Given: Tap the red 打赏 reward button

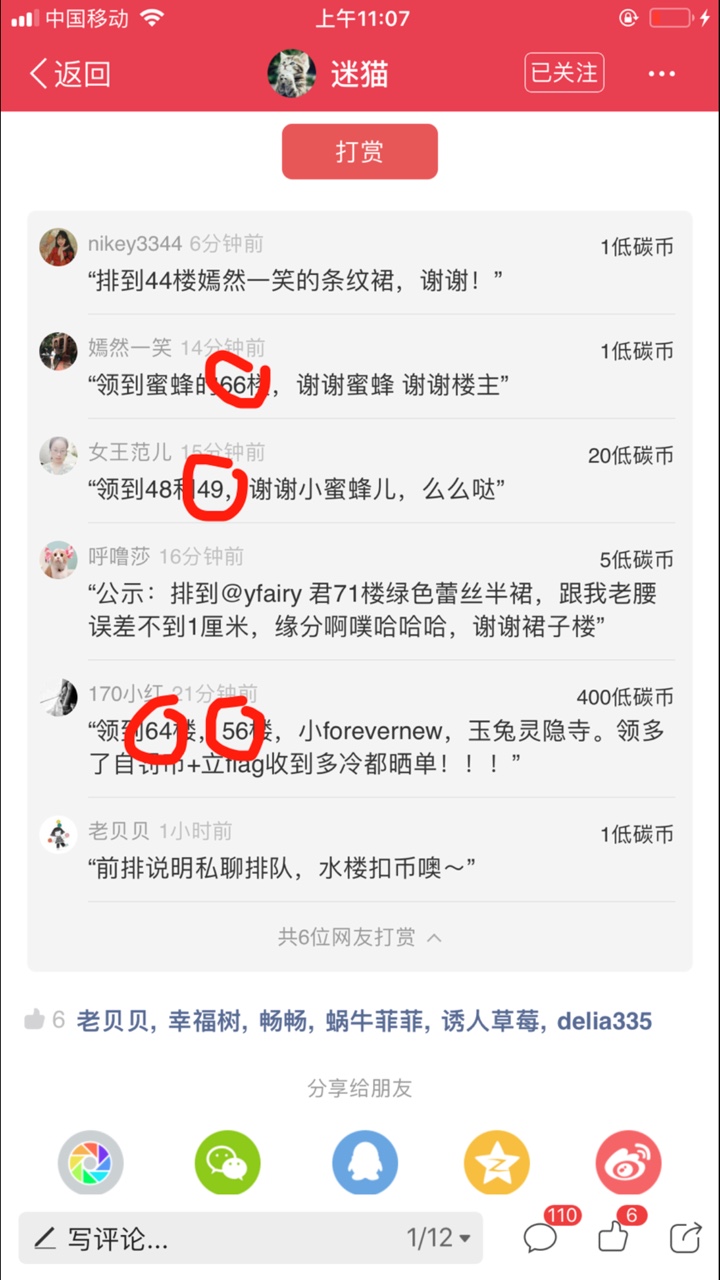Looking at the screenshot, I should pyautogui.click(x=360, y=152).
